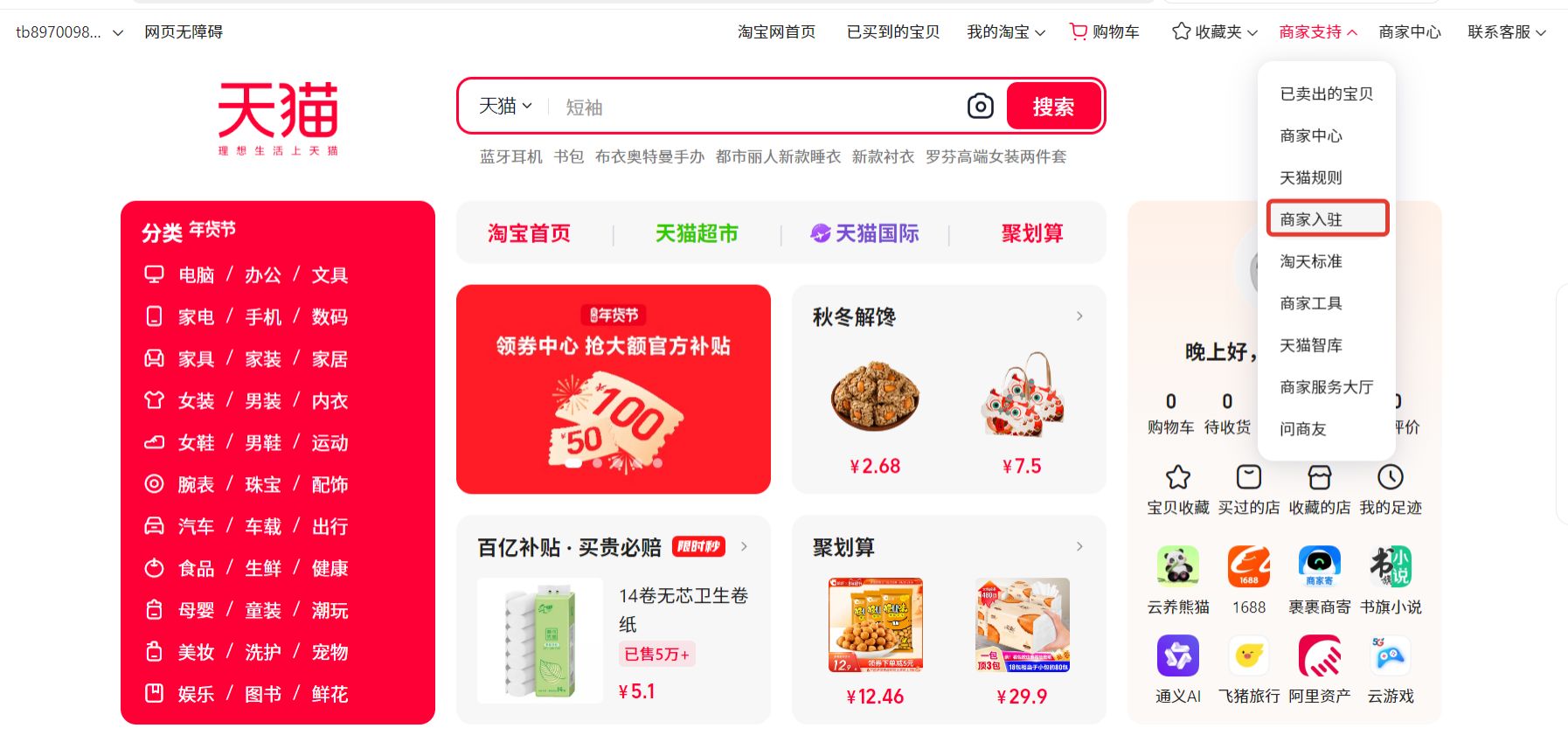Viewport: 1568px width, 735px height.
Task: Focus the search input with 短袖 placeholder
Action: [752, 107]
